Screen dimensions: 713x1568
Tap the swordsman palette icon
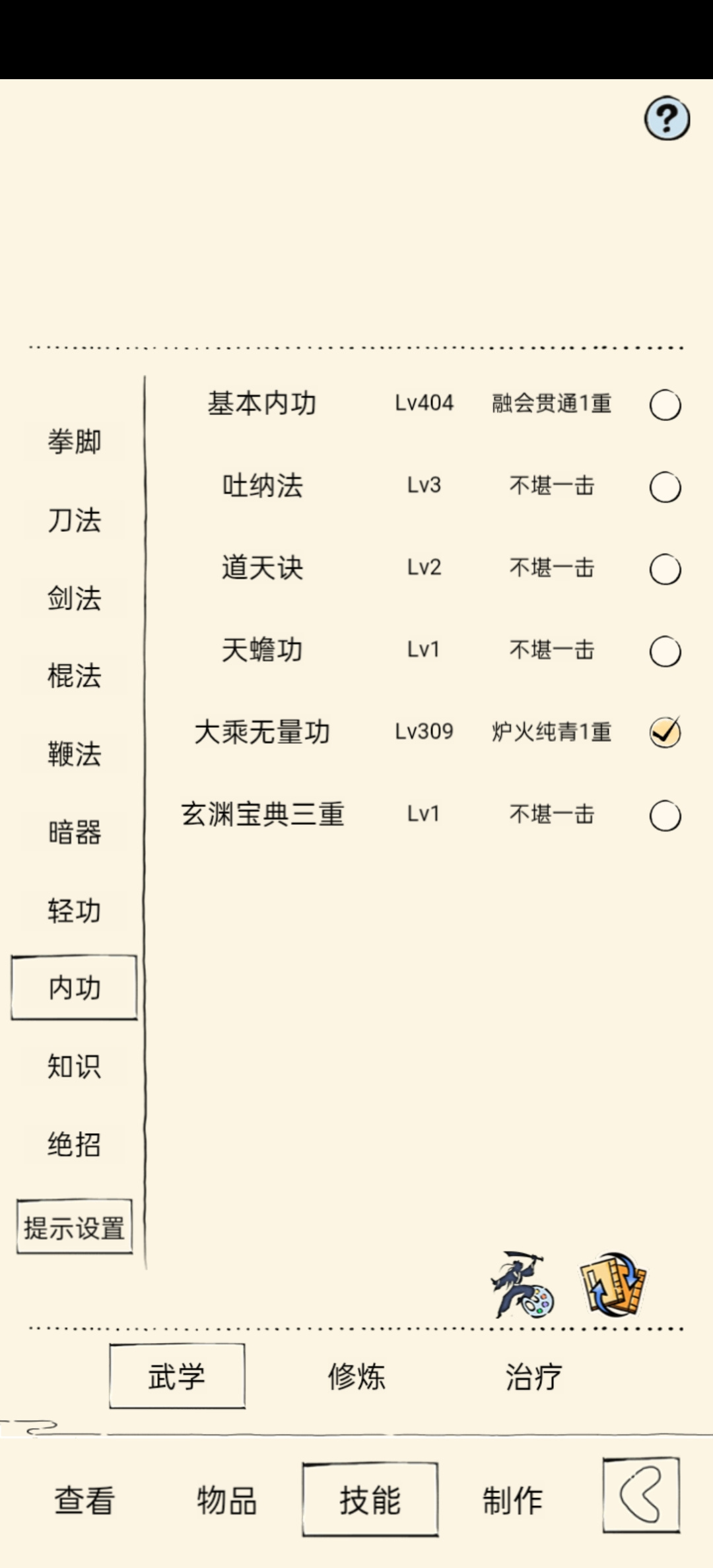coord(522,1284)
